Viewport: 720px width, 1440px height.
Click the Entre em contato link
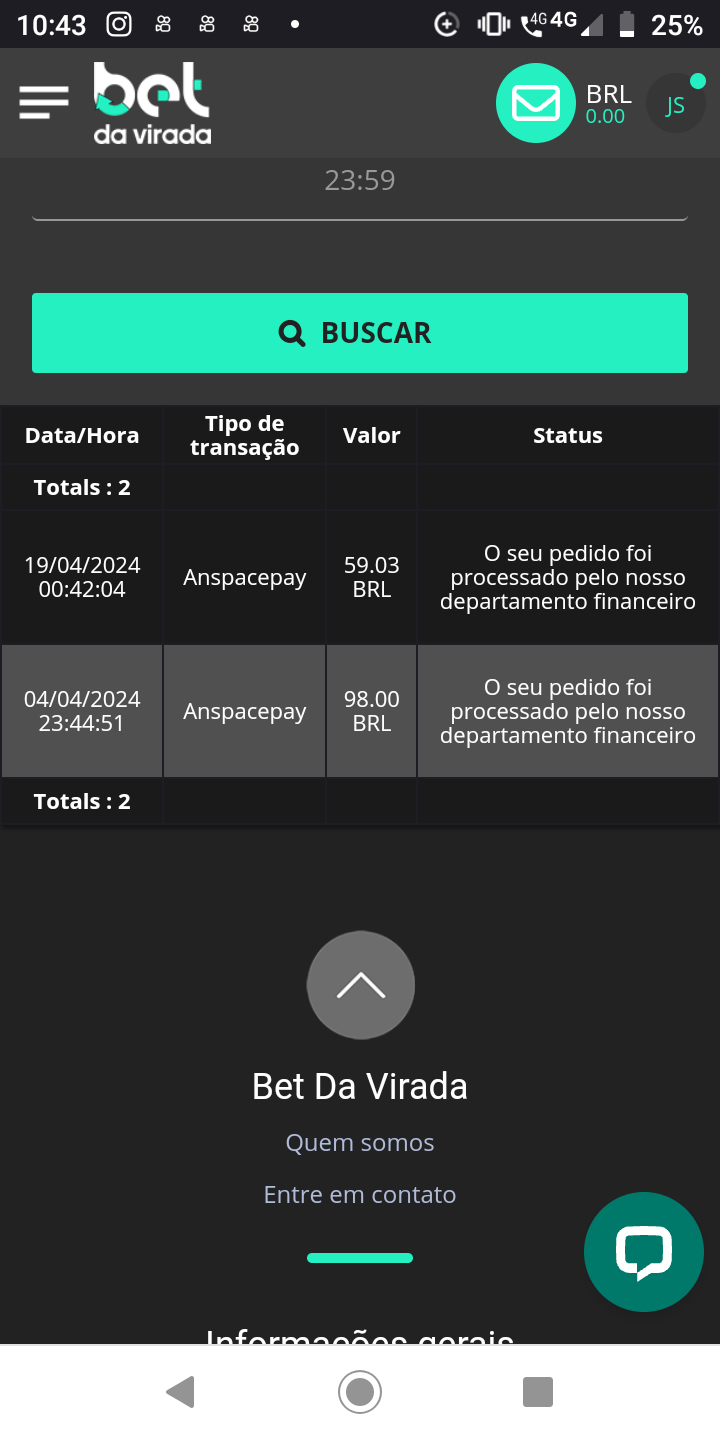point(359,1194)
